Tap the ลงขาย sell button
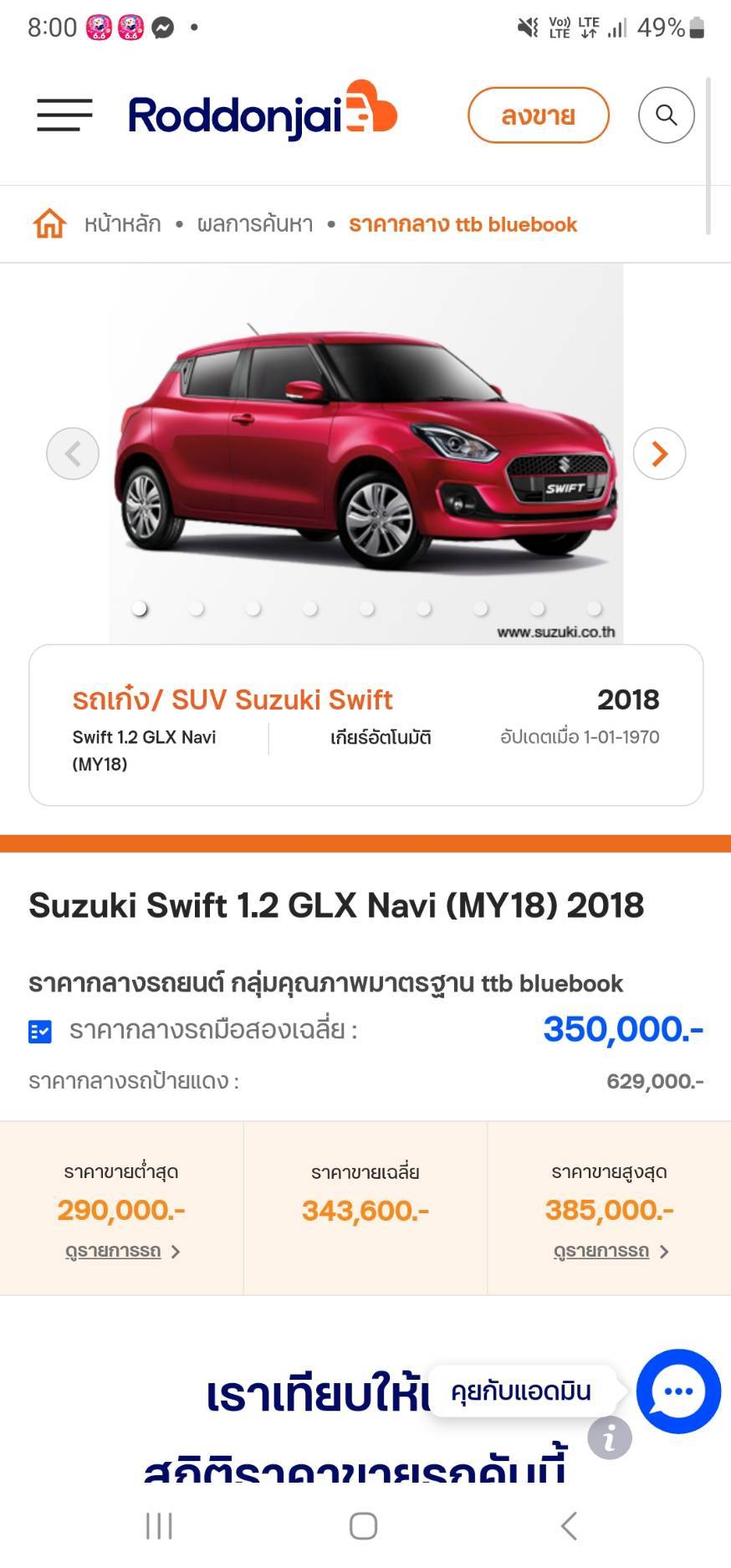 pos(538,115)
